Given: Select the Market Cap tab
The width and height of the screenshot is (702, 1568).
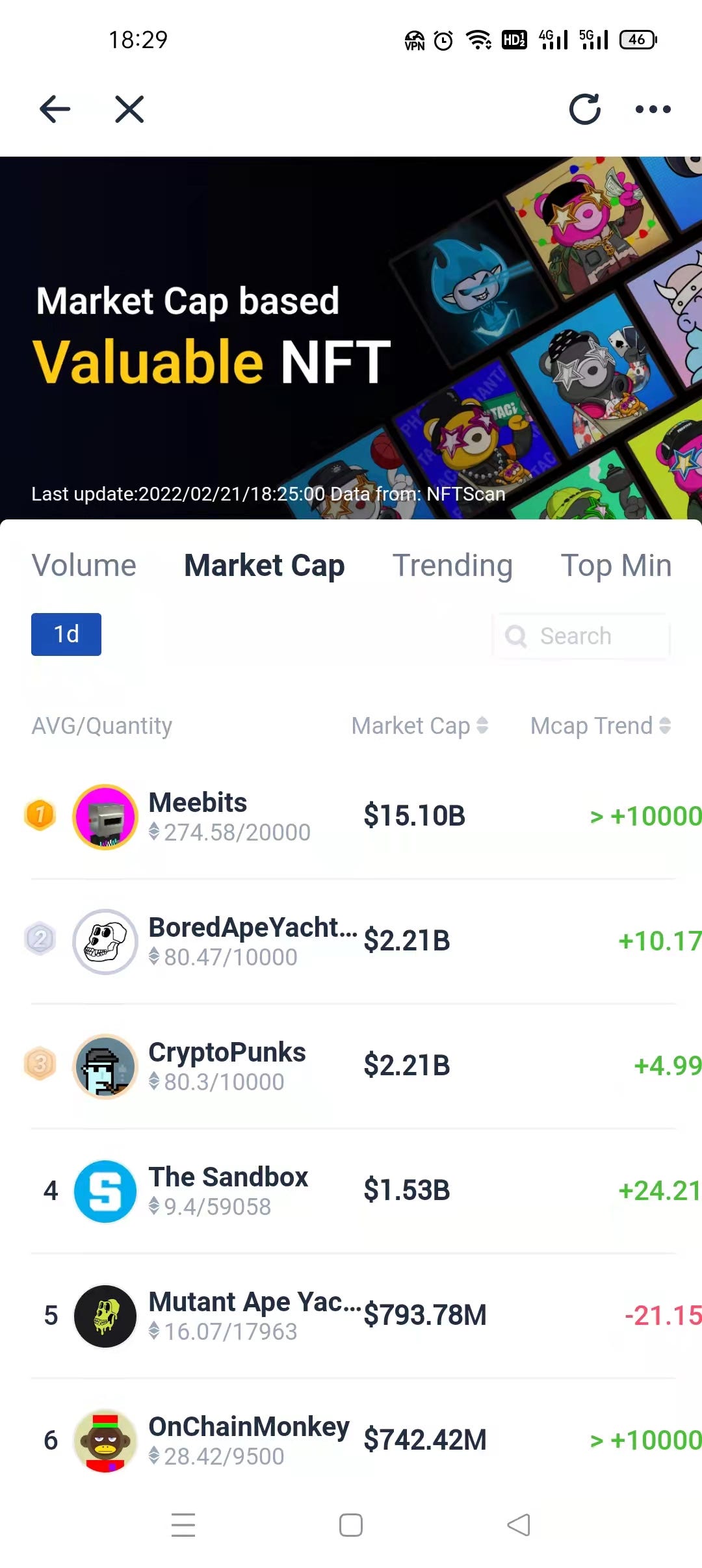Looking at the screenshot, I should [x=264, y=566].
